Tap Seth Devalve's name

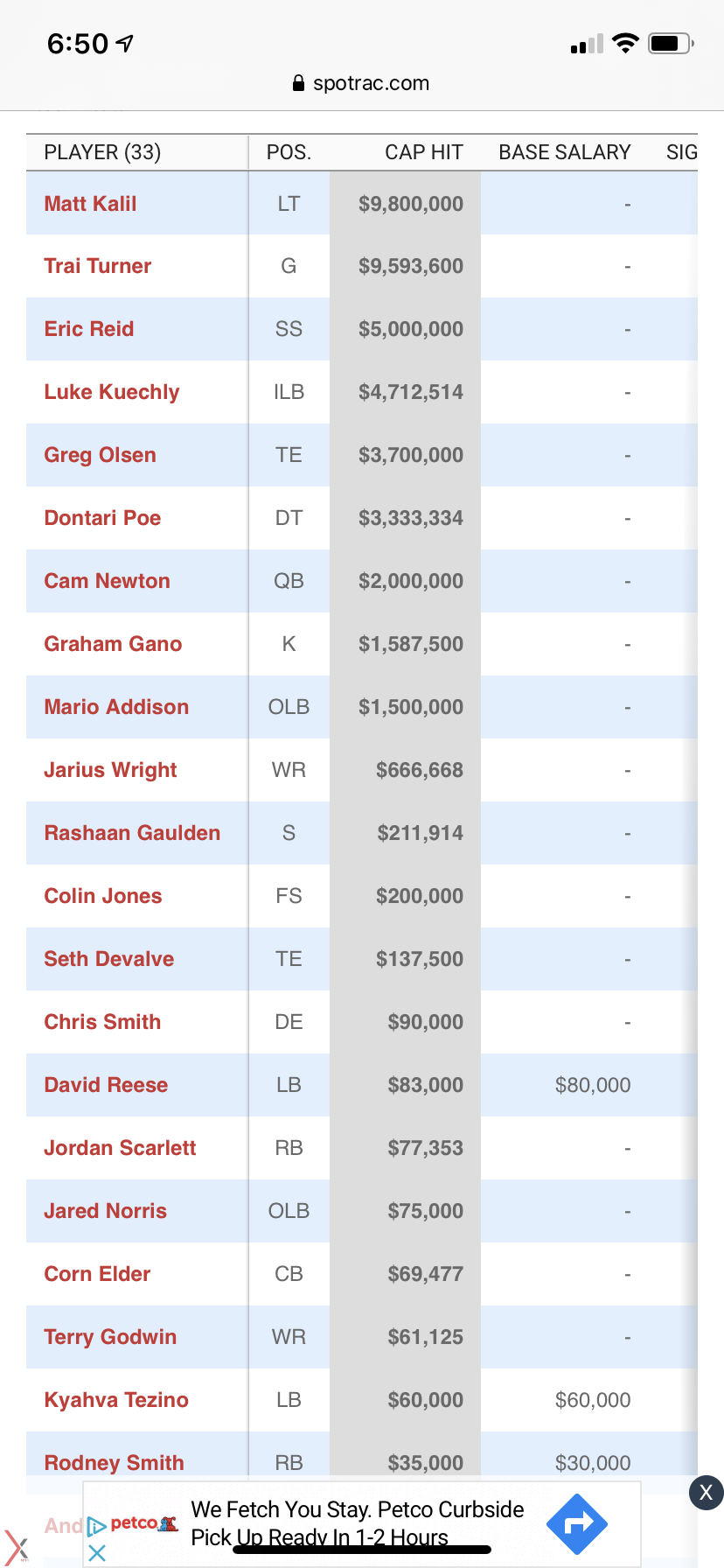[x=108, y=959]
